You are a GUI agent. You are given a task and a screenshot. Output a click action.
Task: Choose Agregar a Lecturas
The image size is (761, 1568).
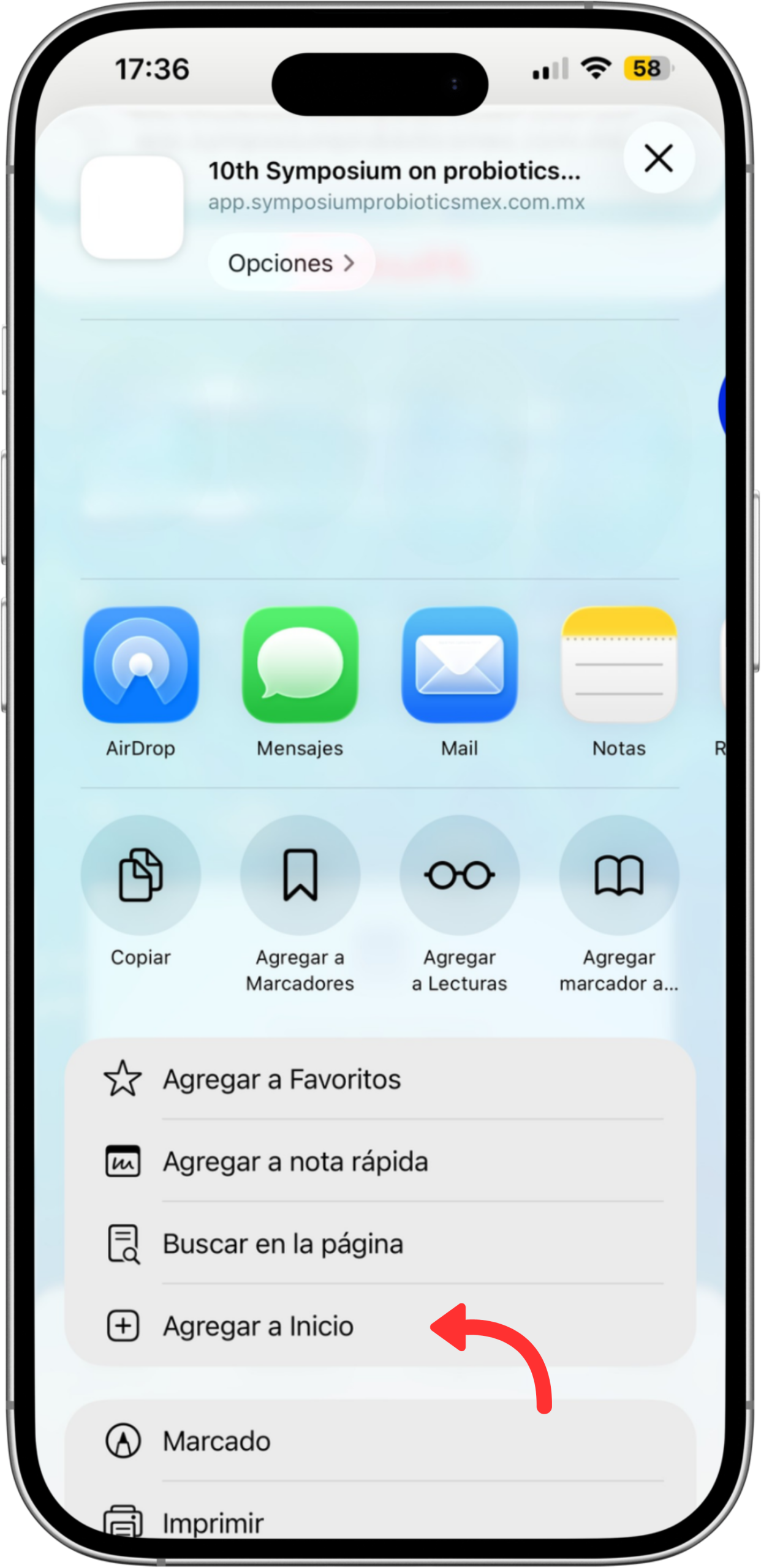460,875
